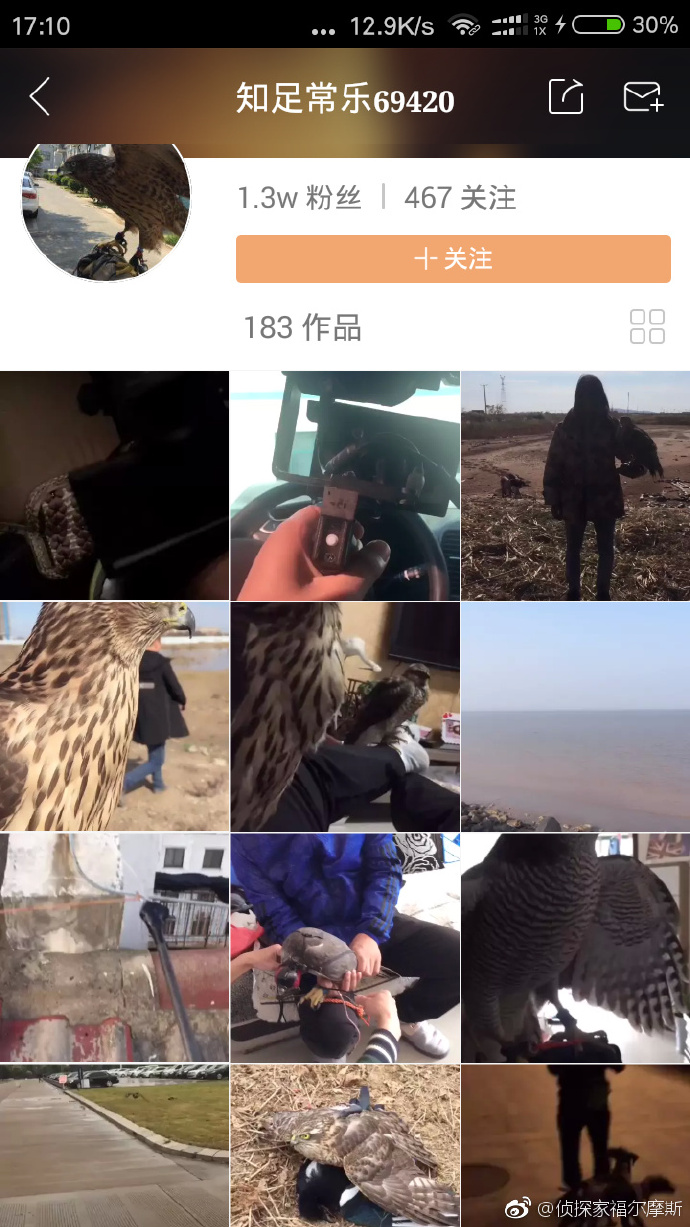Open the dark video with studded strap
Viewport: 690px width, 1227px height.
[x=114, y=486]
